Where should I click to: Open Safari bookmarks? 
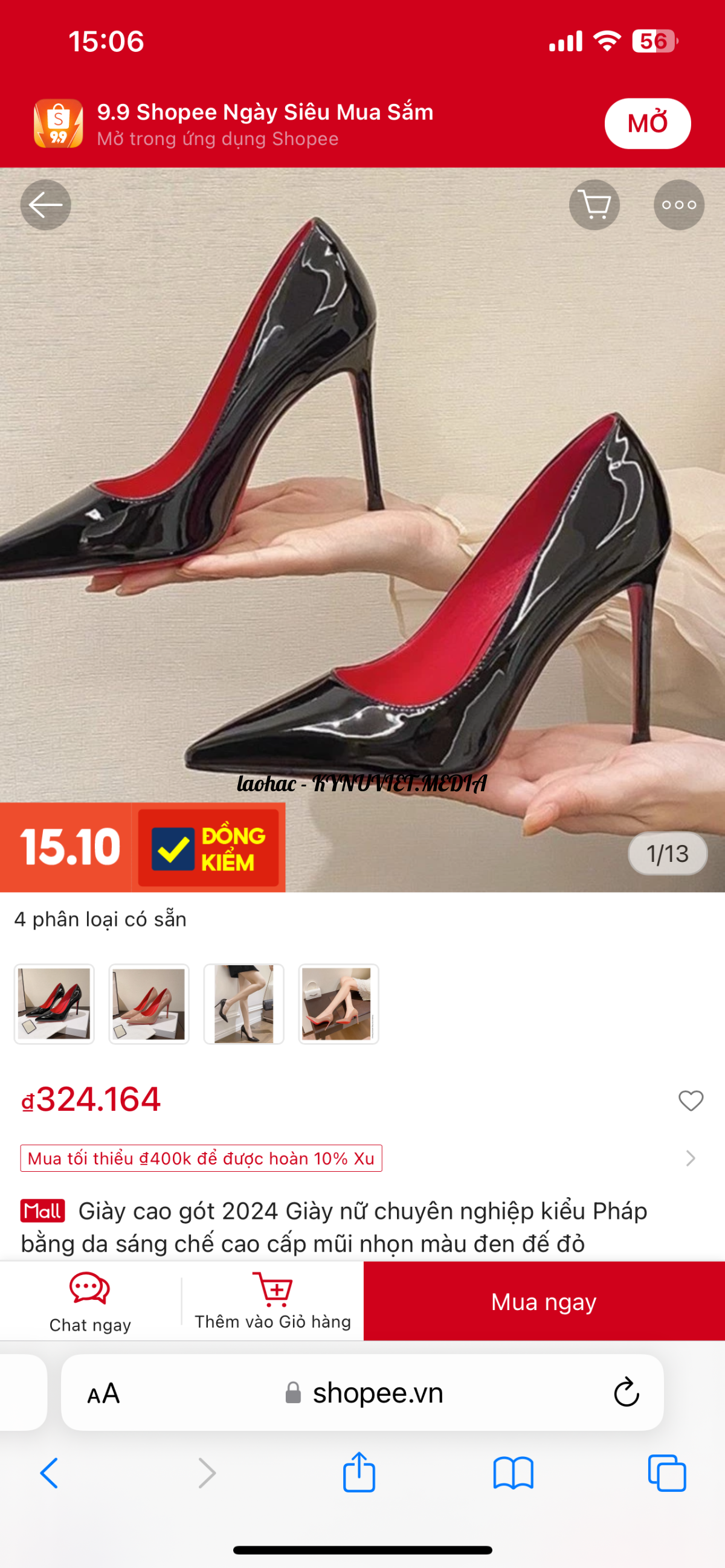pyautogui.click(x=513, y=1473)
